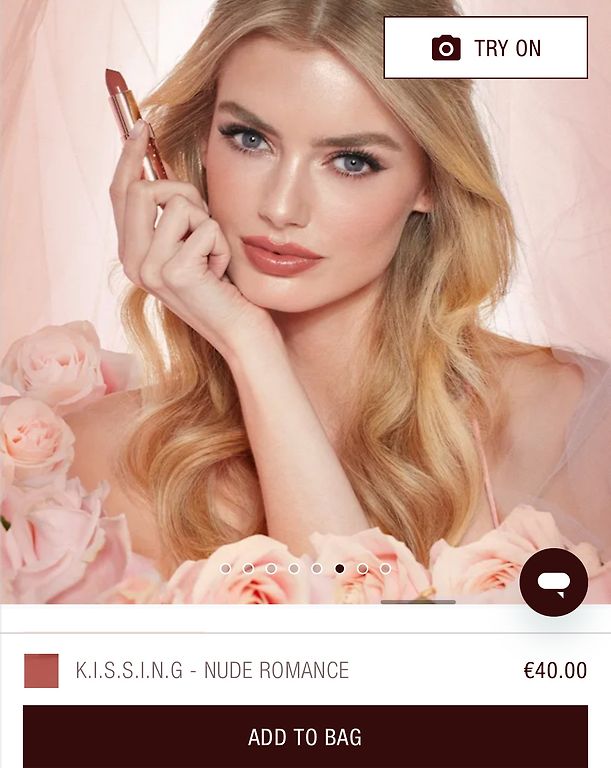
Task: Jump to the last image dot
Action: coord(385,568)
